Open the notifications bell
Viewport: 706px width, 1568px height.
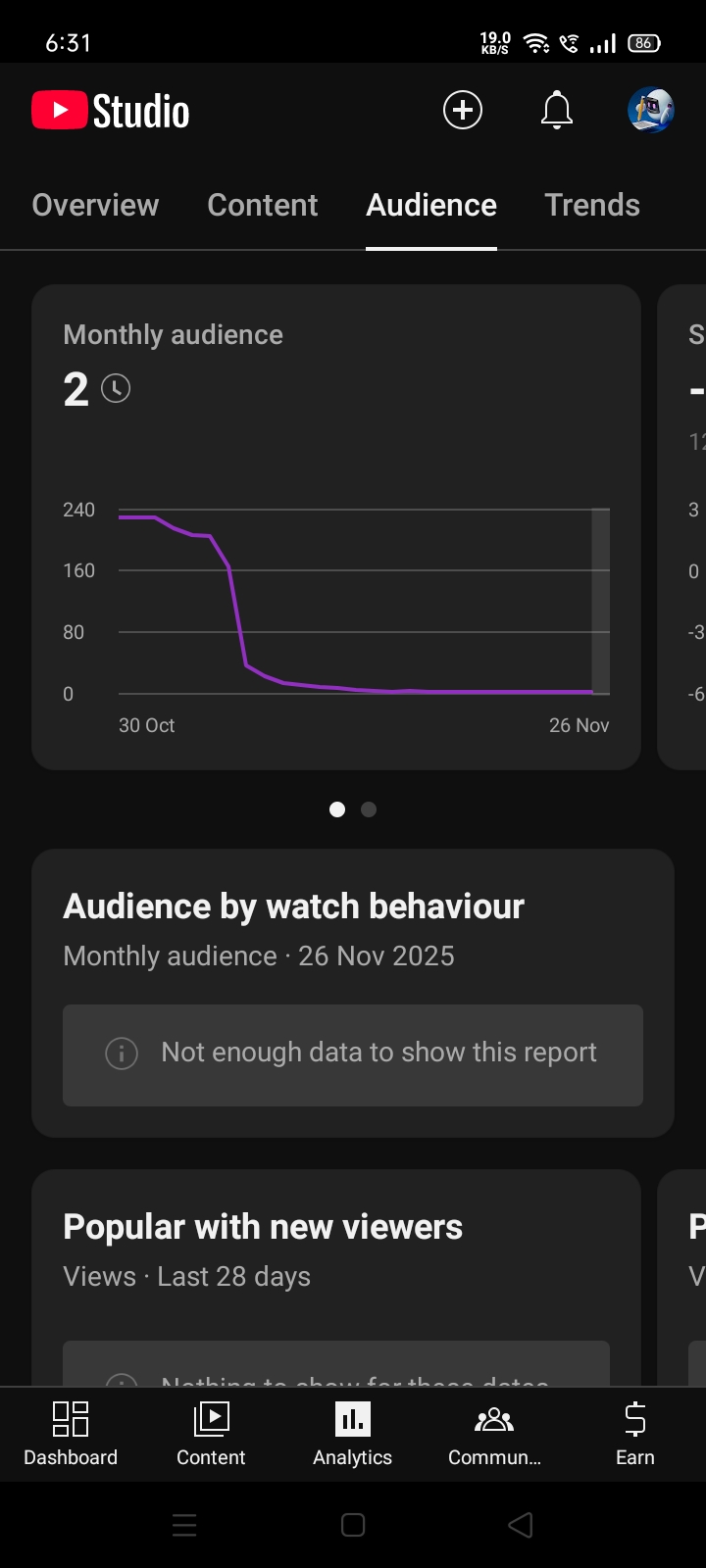tap(557, 110)
